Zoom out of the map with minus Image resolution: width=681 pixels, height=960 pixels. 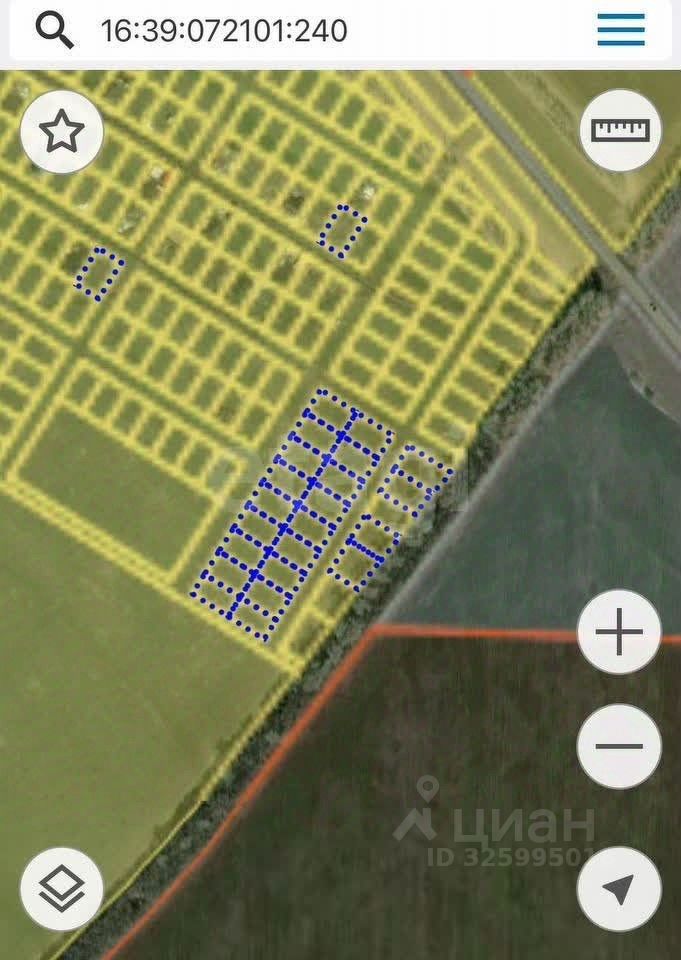coord(619,746)
